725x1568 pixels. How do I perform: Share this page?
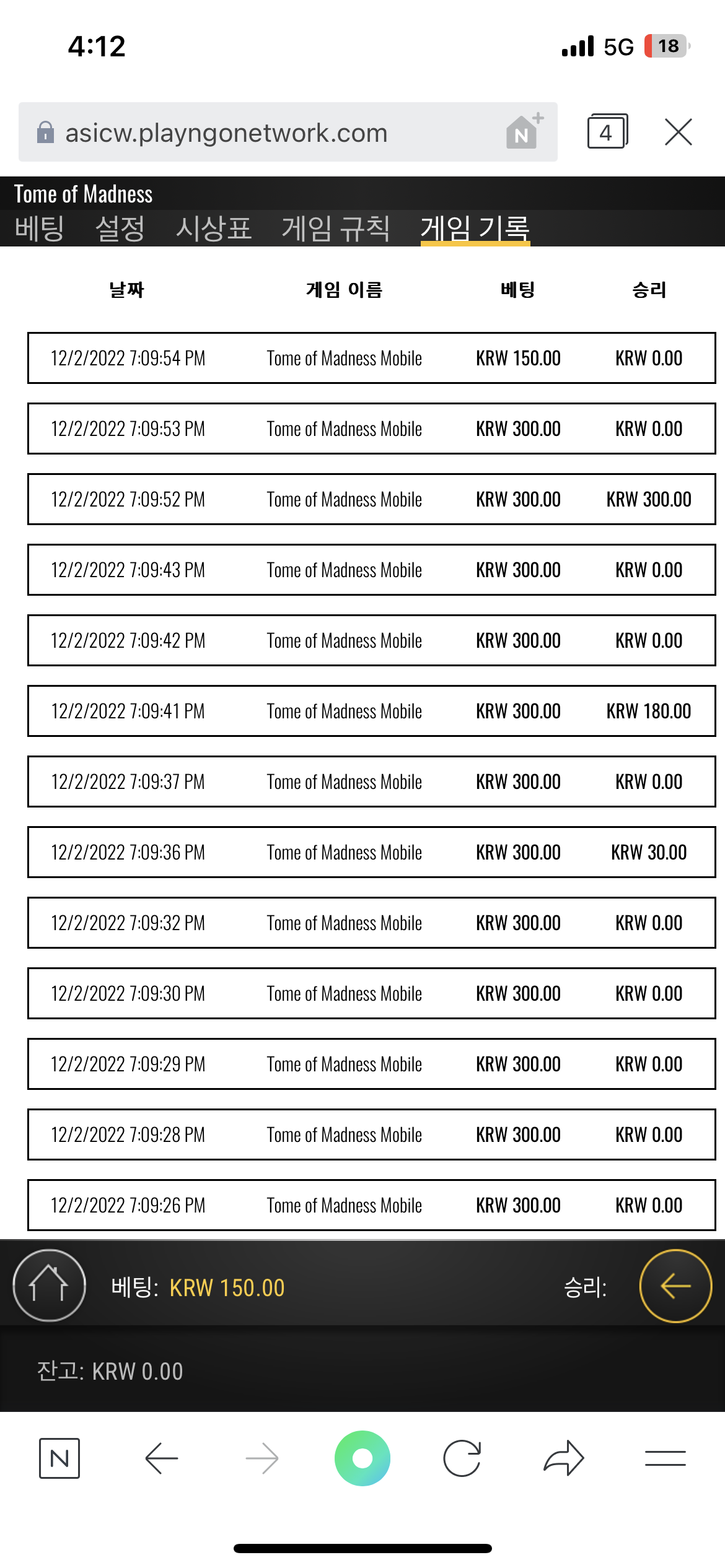click(564, 1458)
